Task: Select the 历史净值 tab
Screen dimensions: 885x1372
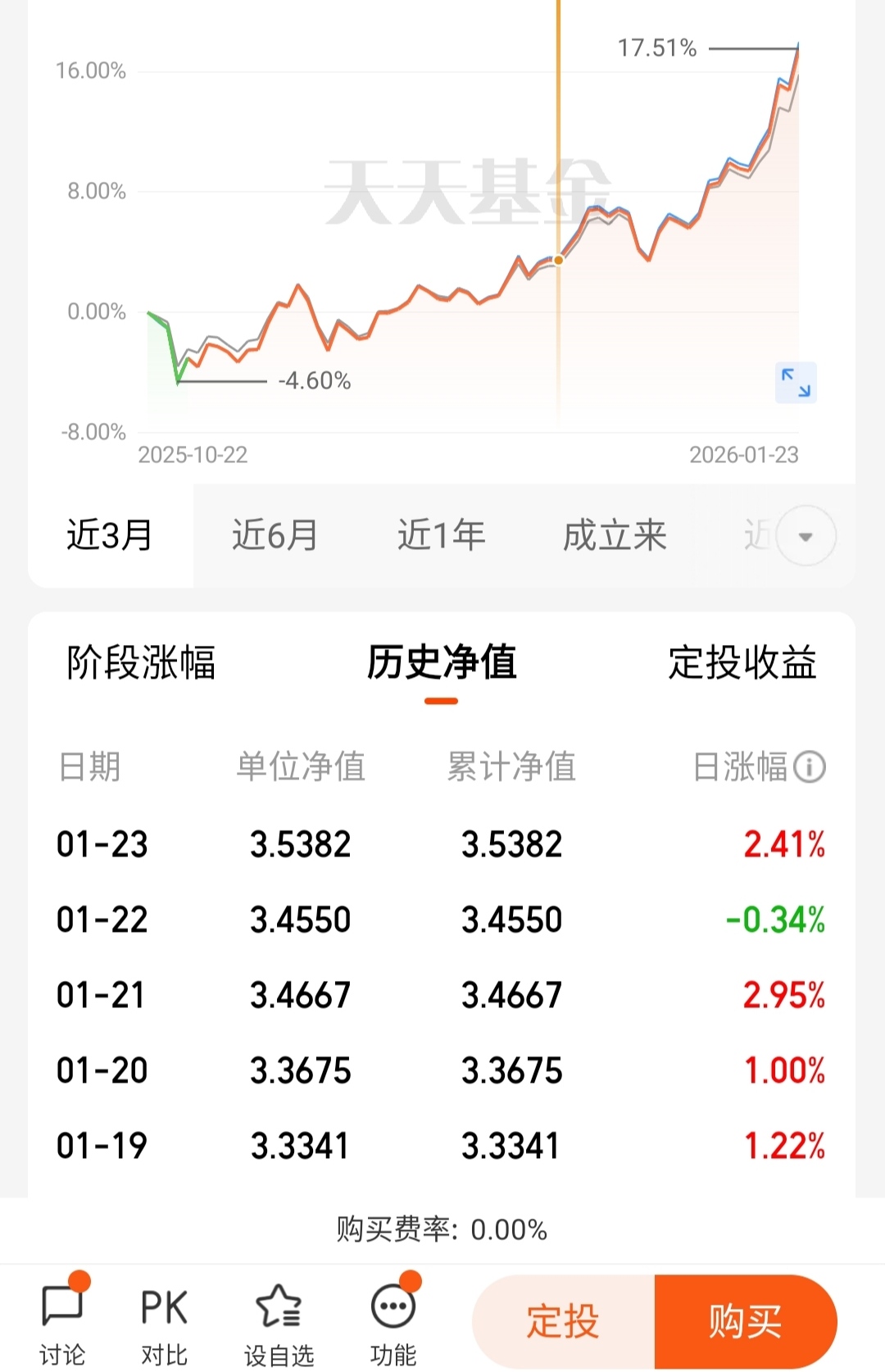Action: pos(441,662)
